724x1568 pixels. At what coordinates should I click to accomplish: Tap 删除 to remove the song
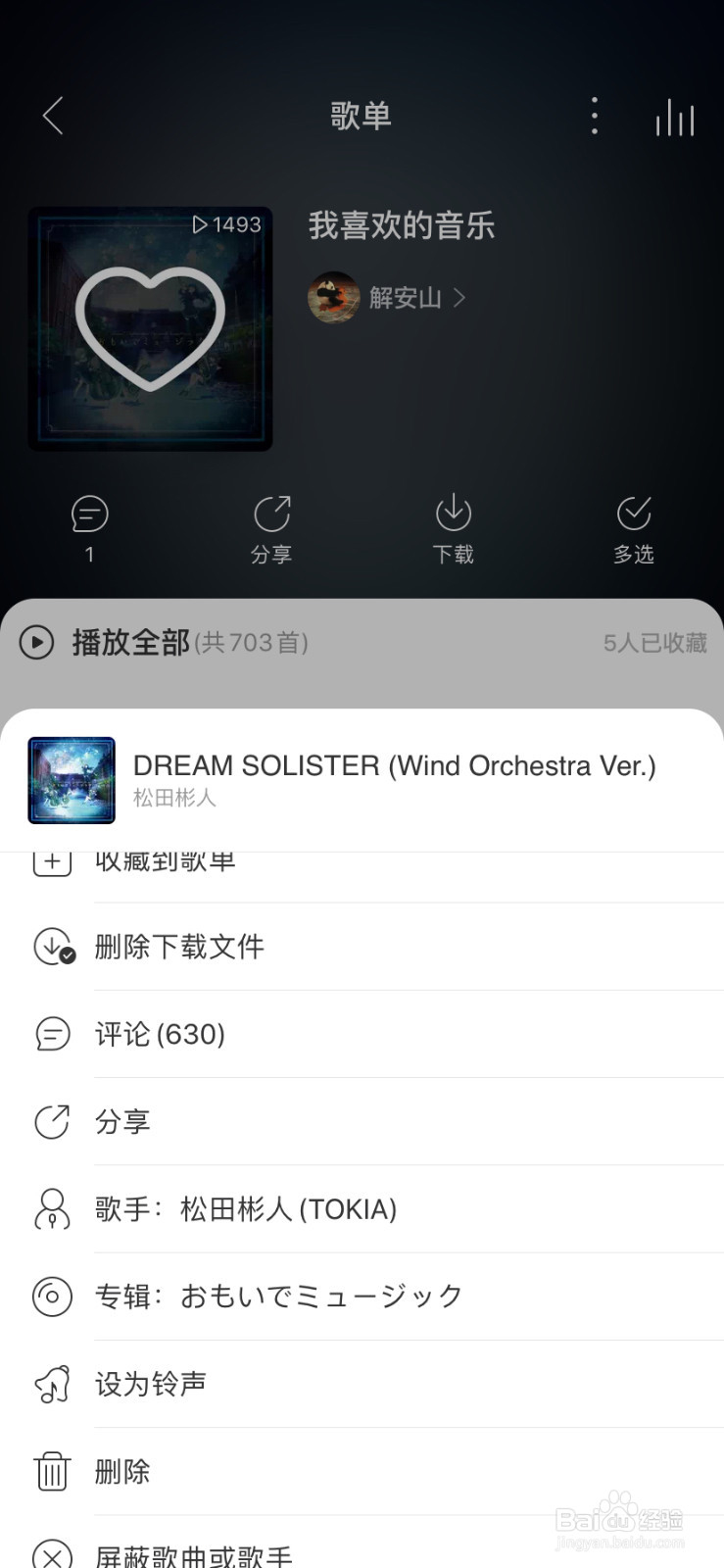pyautogui.click(x=122, y=1471)
